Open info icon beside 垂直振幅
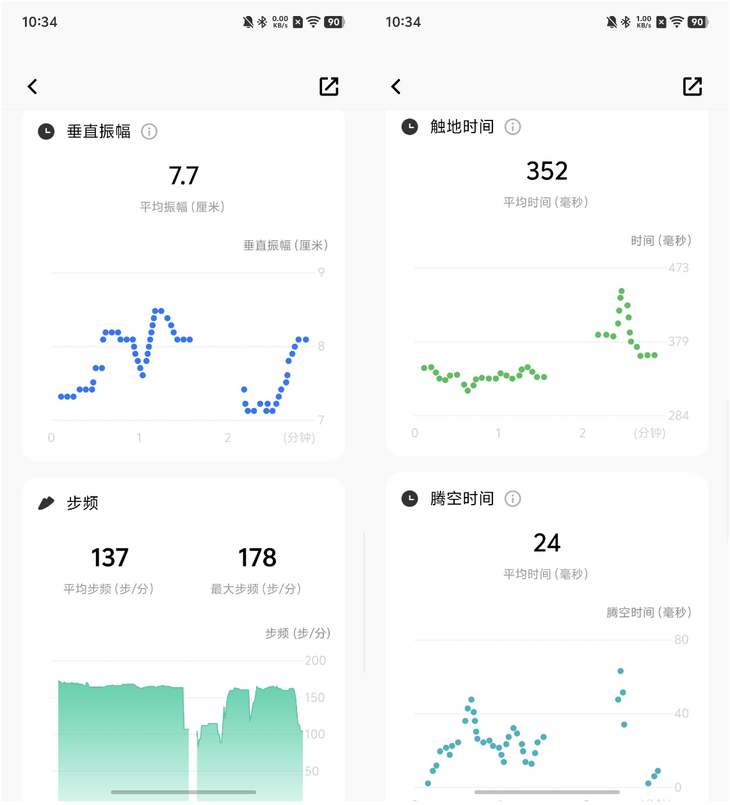Image resolution: width=730 pixels, height=805 pixels. [x=149, y=131]
